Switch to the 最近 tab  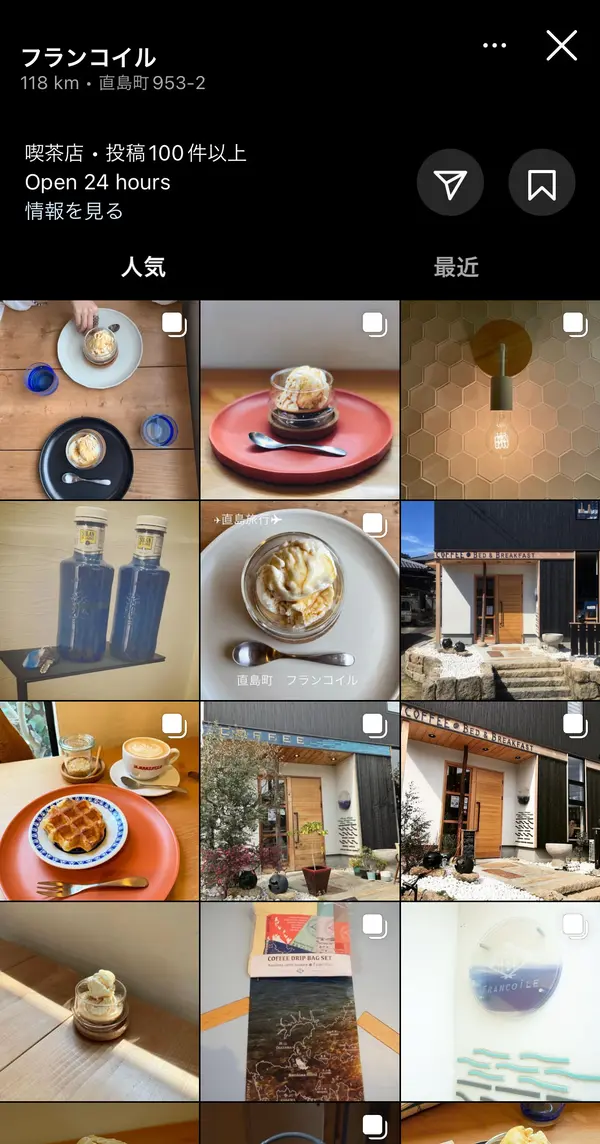tap(455, 267)
